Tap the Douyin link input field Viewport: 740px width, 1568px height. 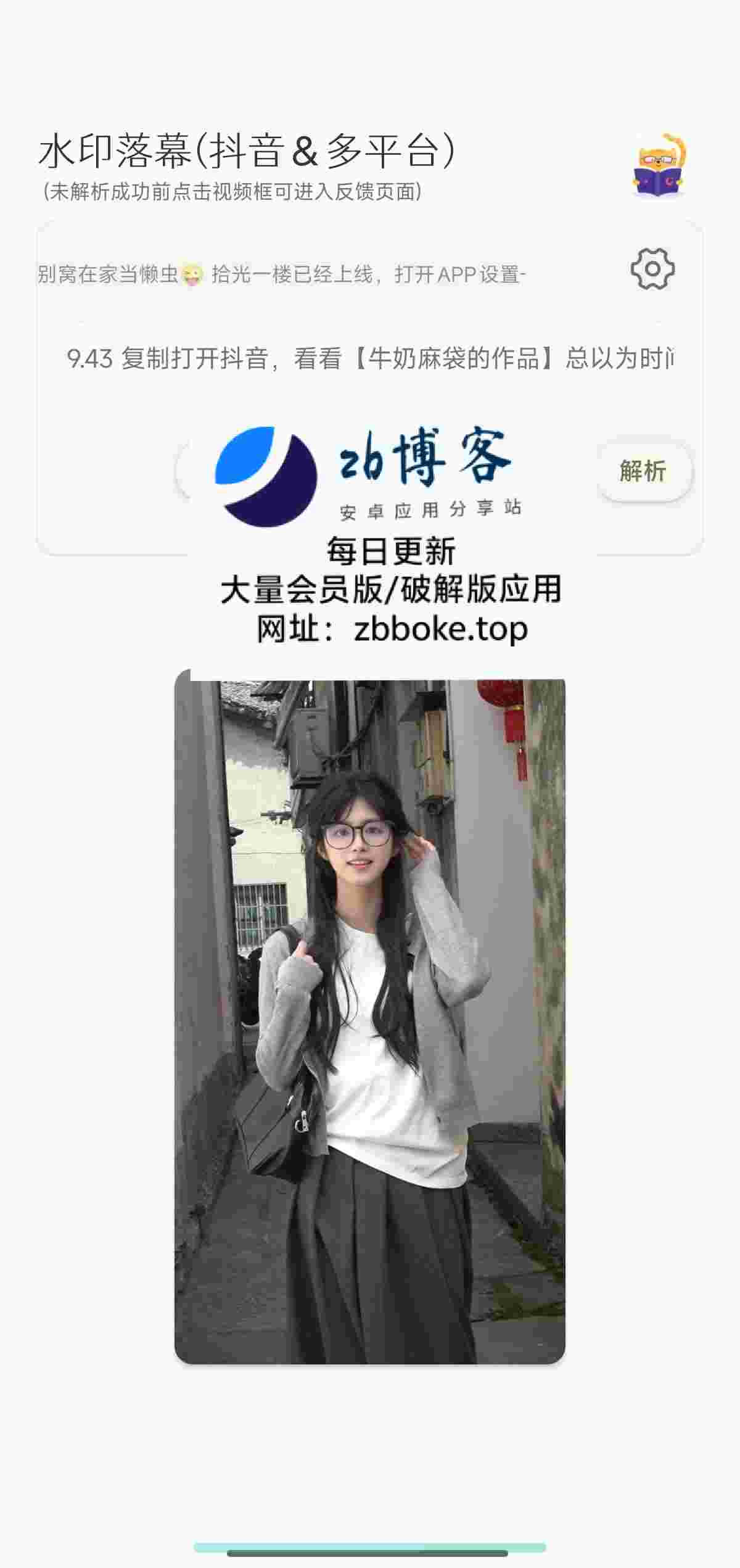[370, 358]
